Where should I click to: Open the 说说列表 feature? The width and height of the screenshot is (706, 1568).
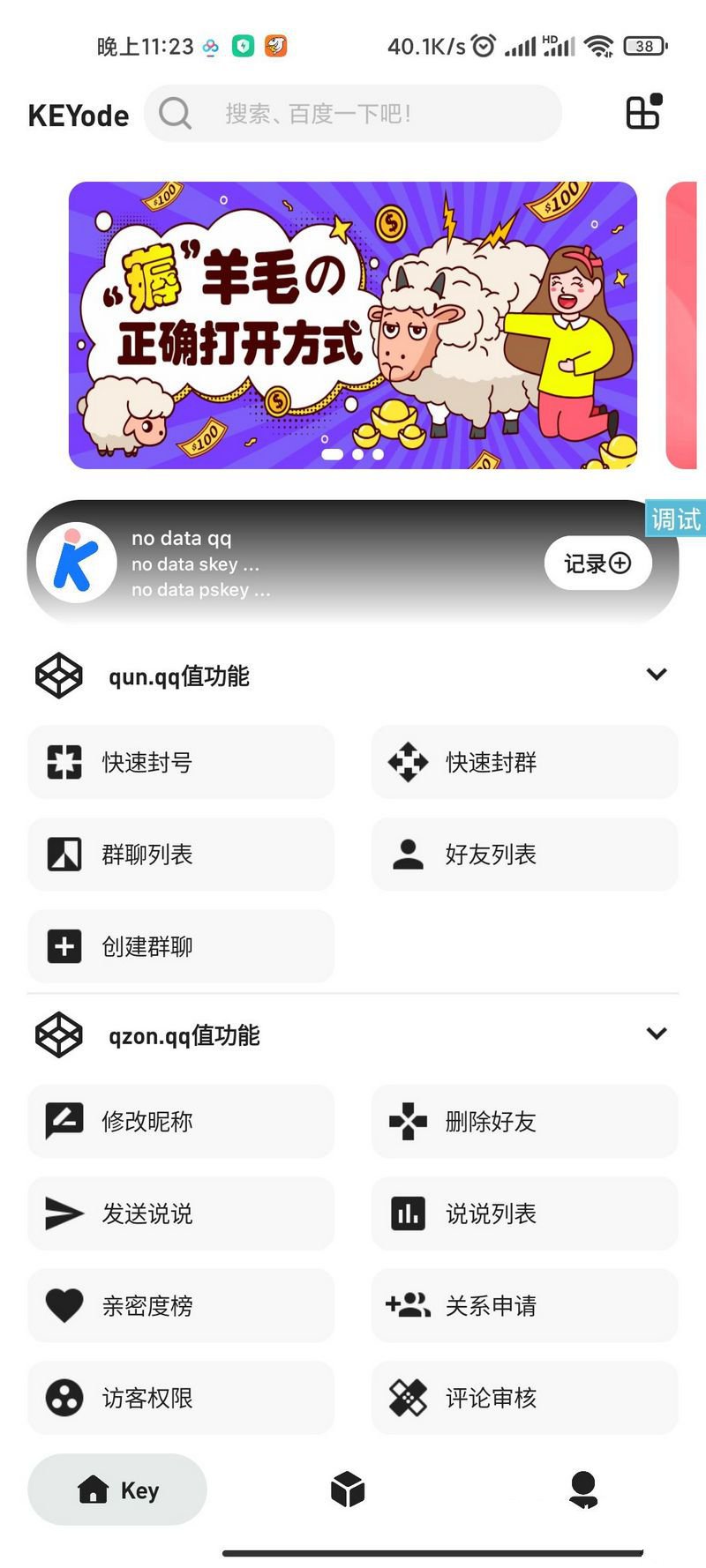524,1213
